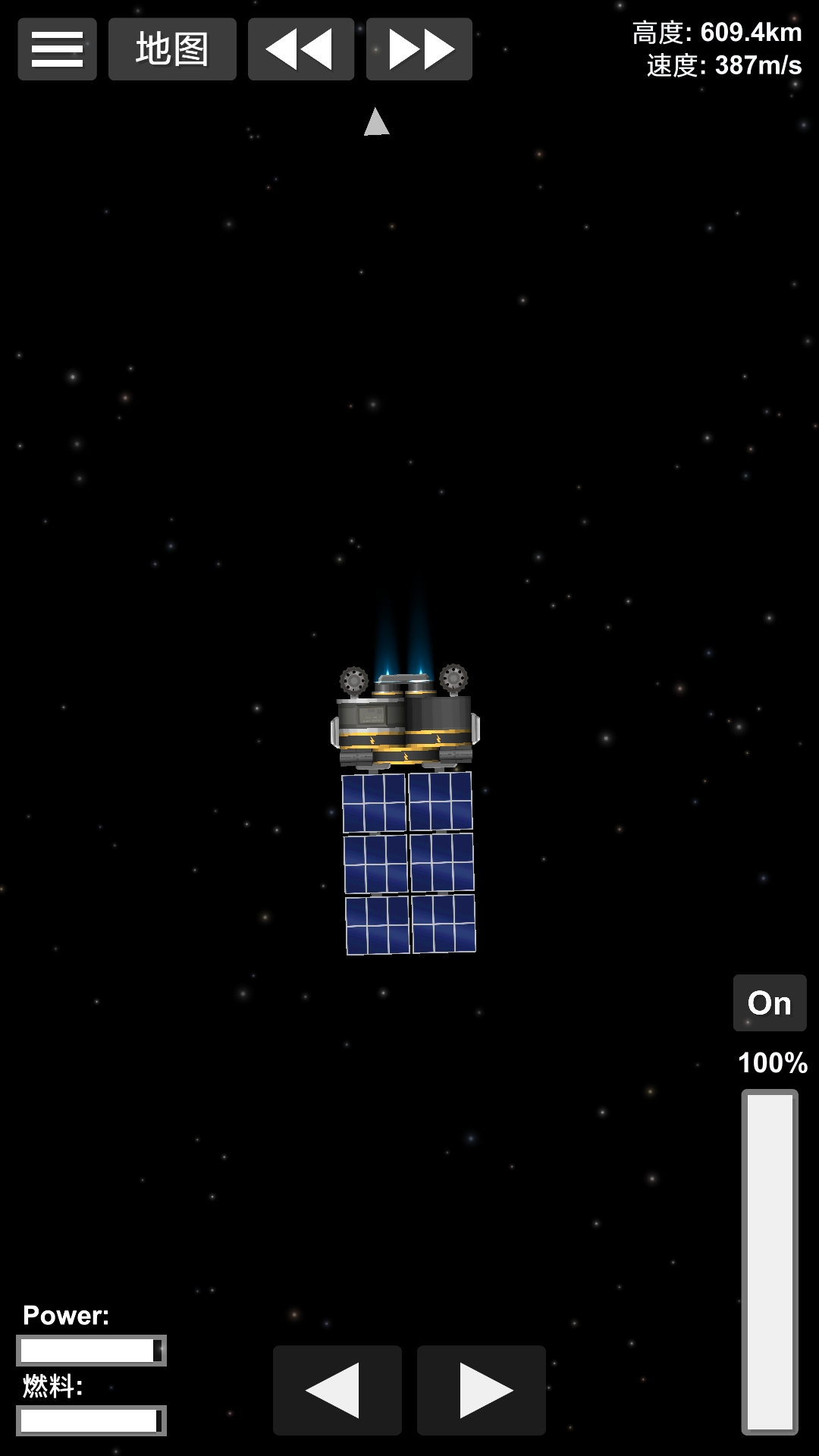Speed up time warp with fast-forward arrows
Viewport: 819px width, 1456px height.
pos(419,49)
